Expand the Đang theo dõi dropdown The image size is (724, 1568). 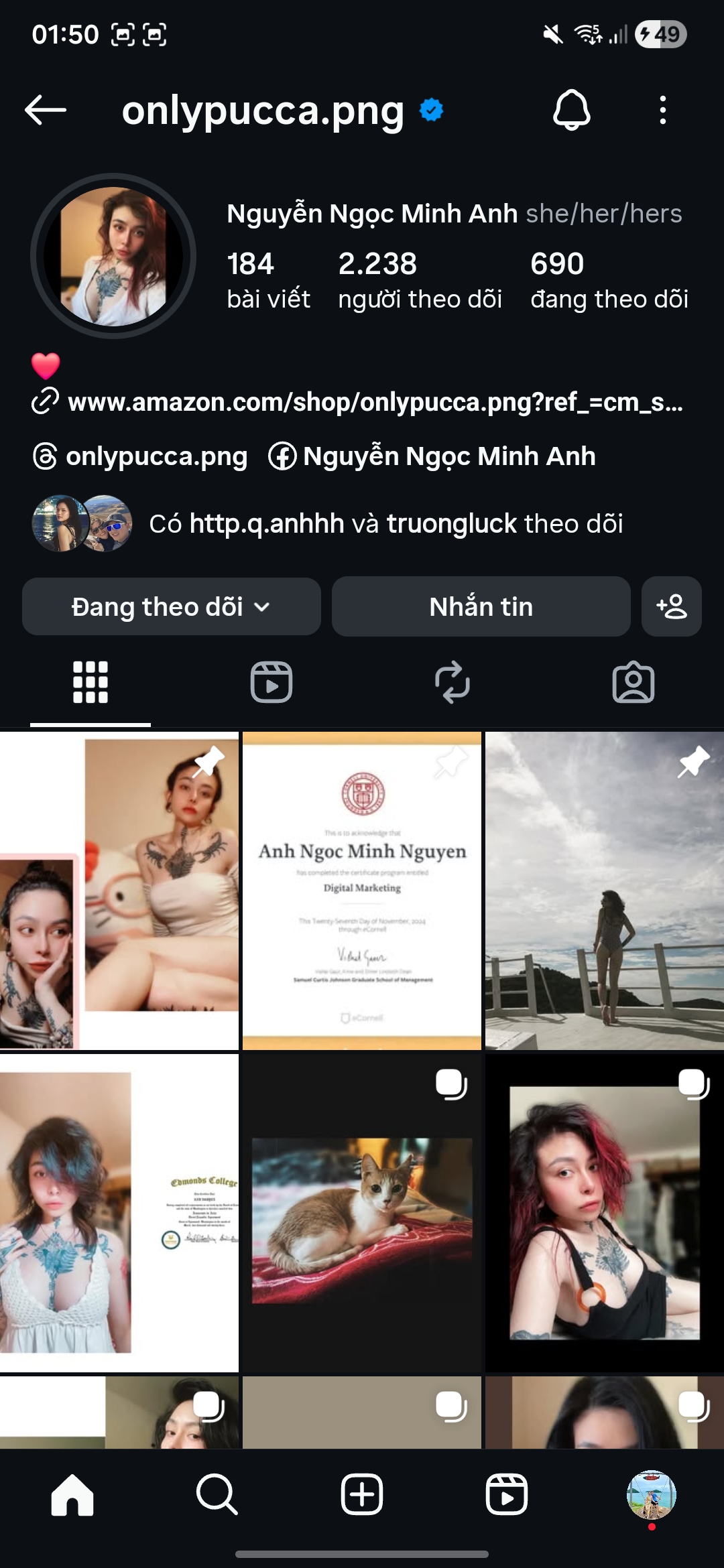tap(171, 606)
